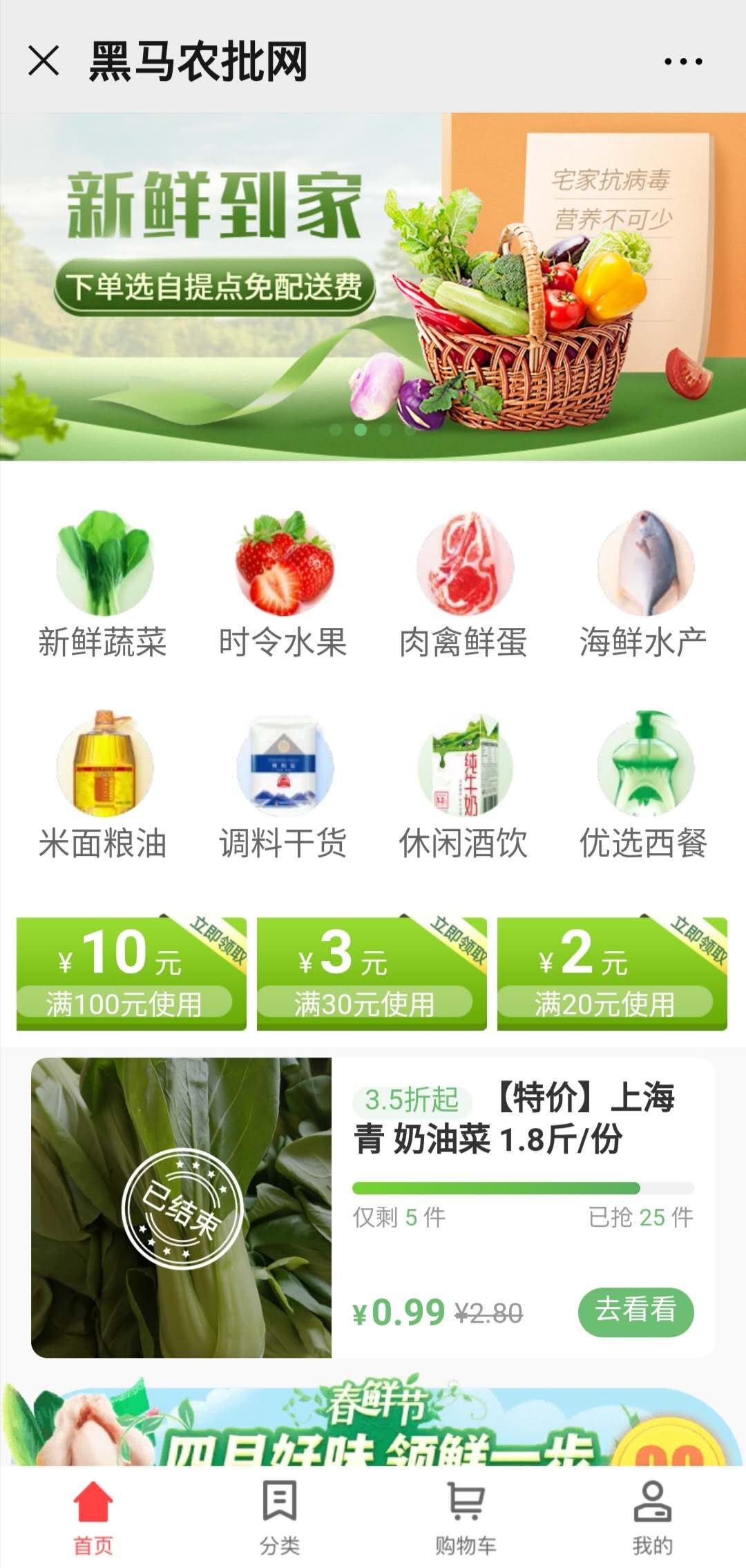Open the 优选西餐 category

coord(644,785)
